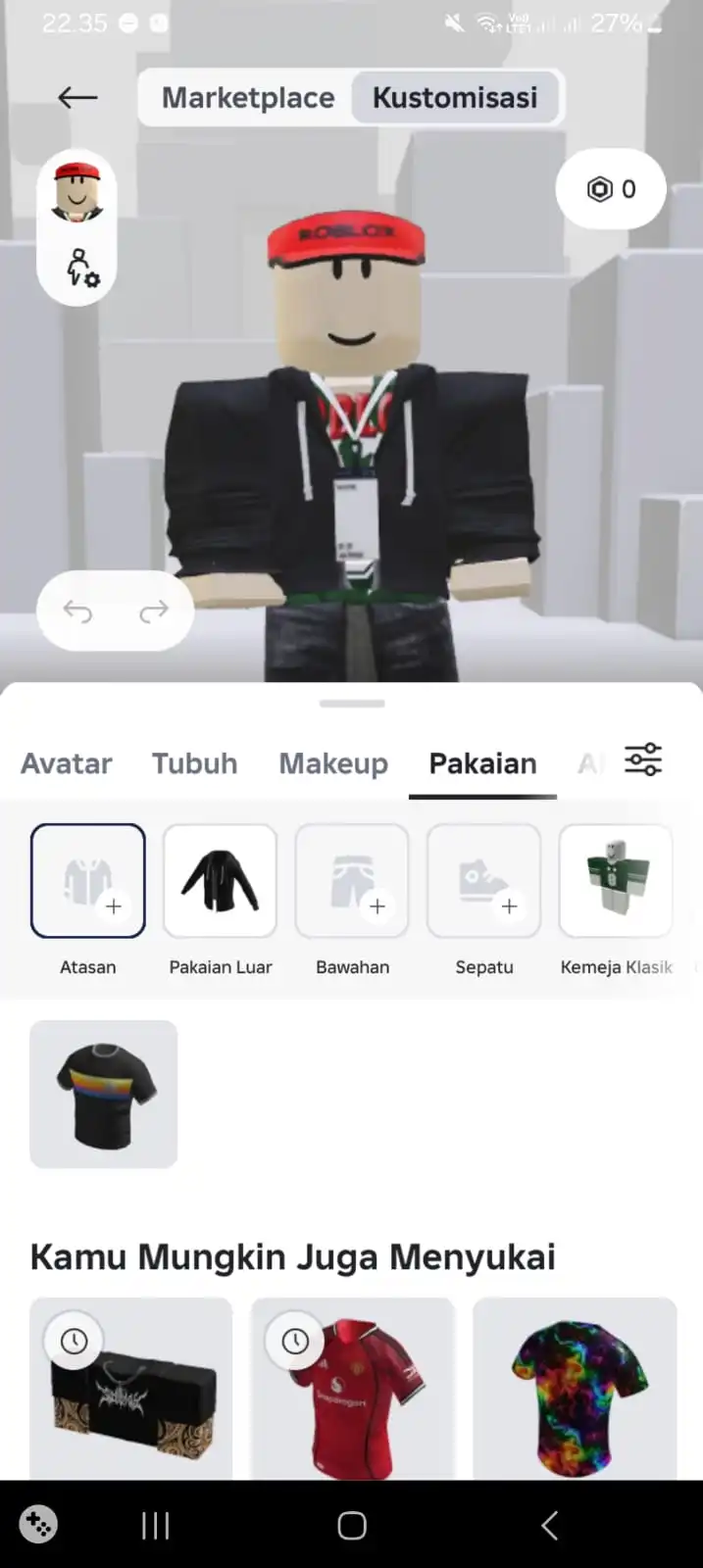Open the filter sliders icon
This screenshot has width=703, height=1568.
(x=643, y=759)
